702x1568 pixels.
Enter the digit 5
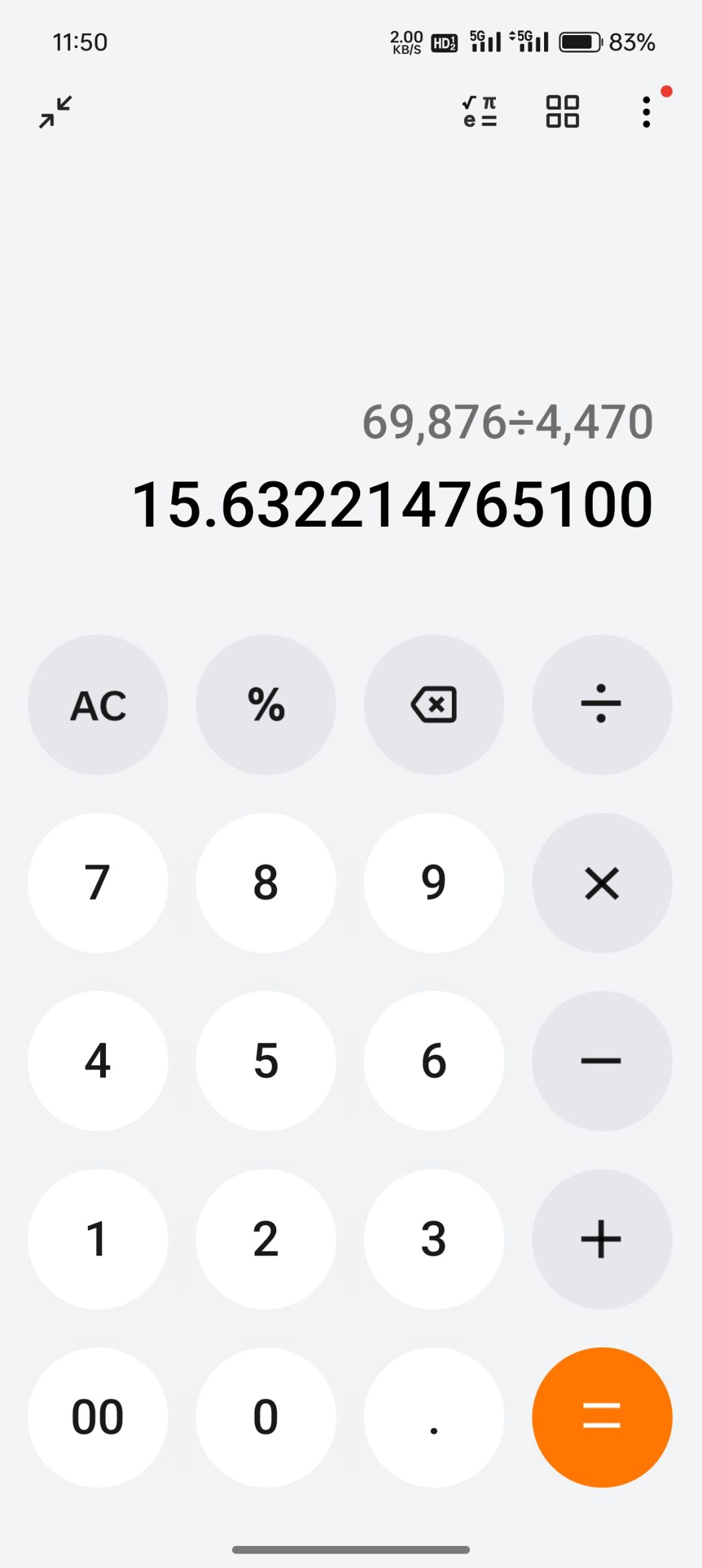pyautogui.click(x=266, y=1061)
